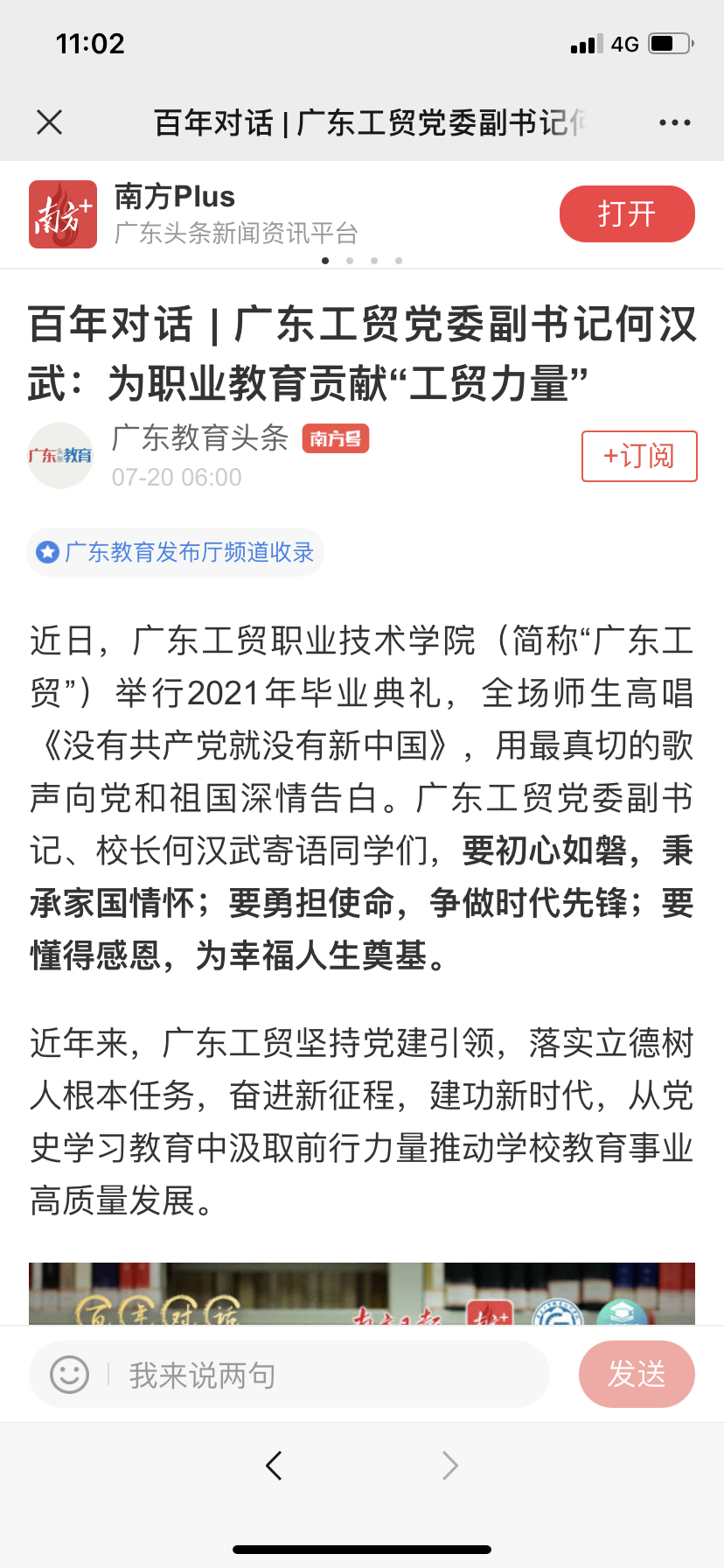The width and height of the screenshot is (724, 1568).
Task: Open the emoji picker in comment bar
Action: coord(70,1375)
